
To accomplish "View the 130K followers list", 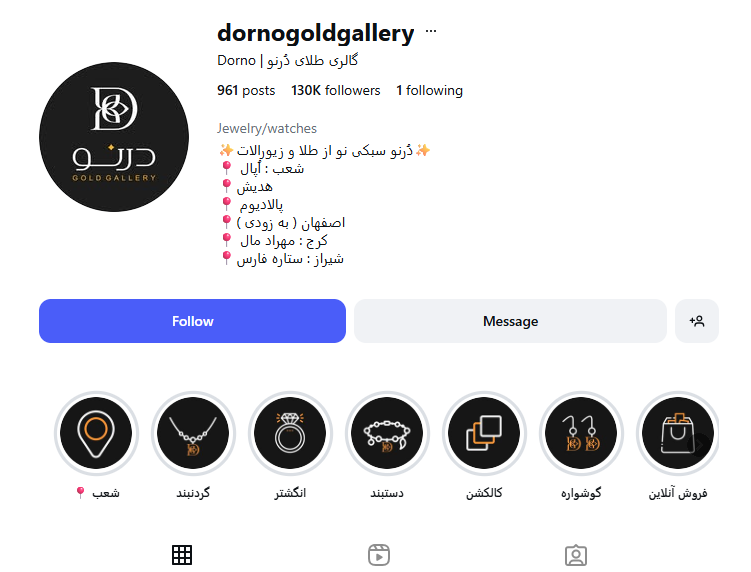I will [x=336, y=90].
